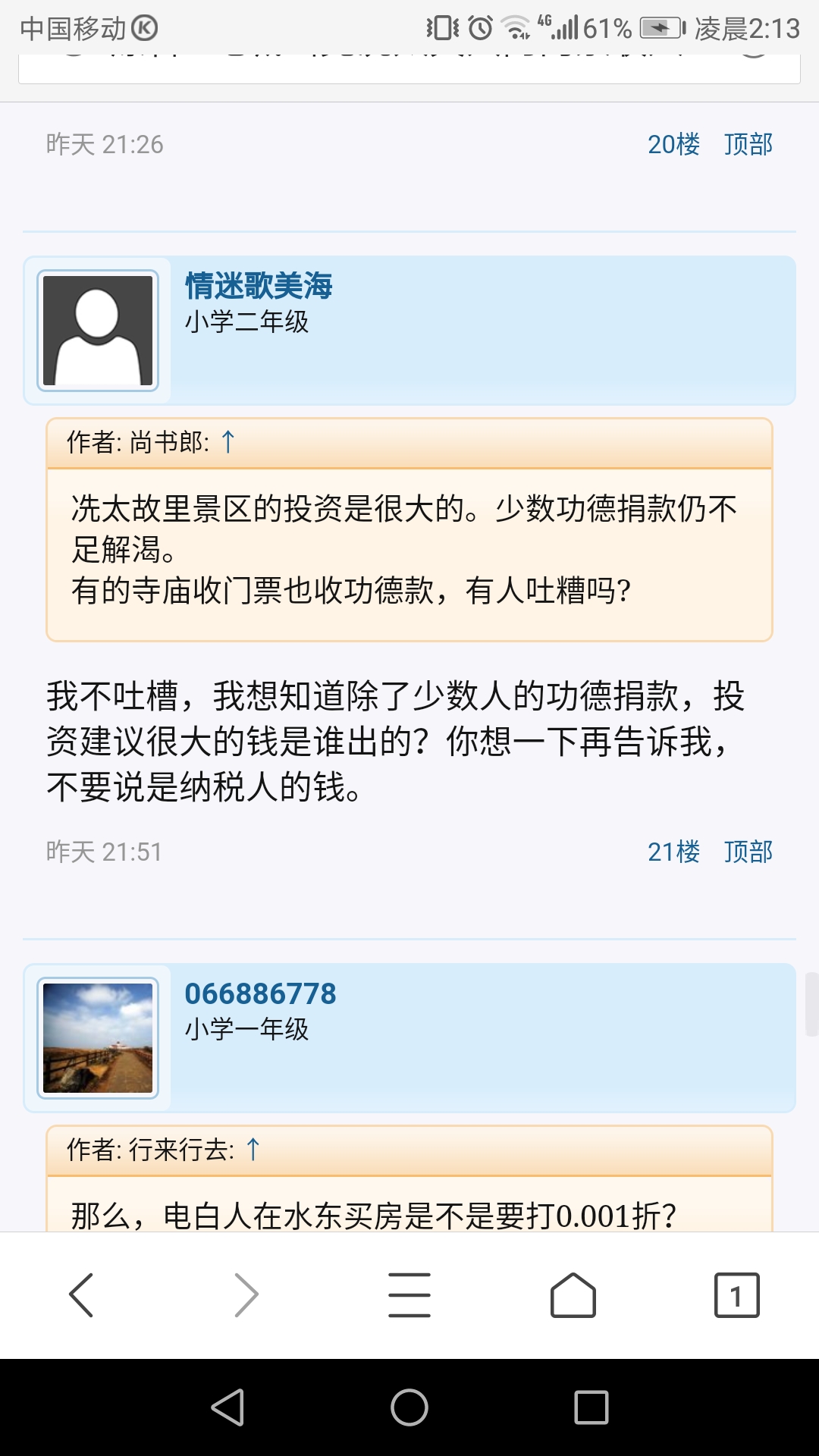Viewport: 819px width, 1456px height.
Task: Tap the system back button
Action: click(227, 1407)
